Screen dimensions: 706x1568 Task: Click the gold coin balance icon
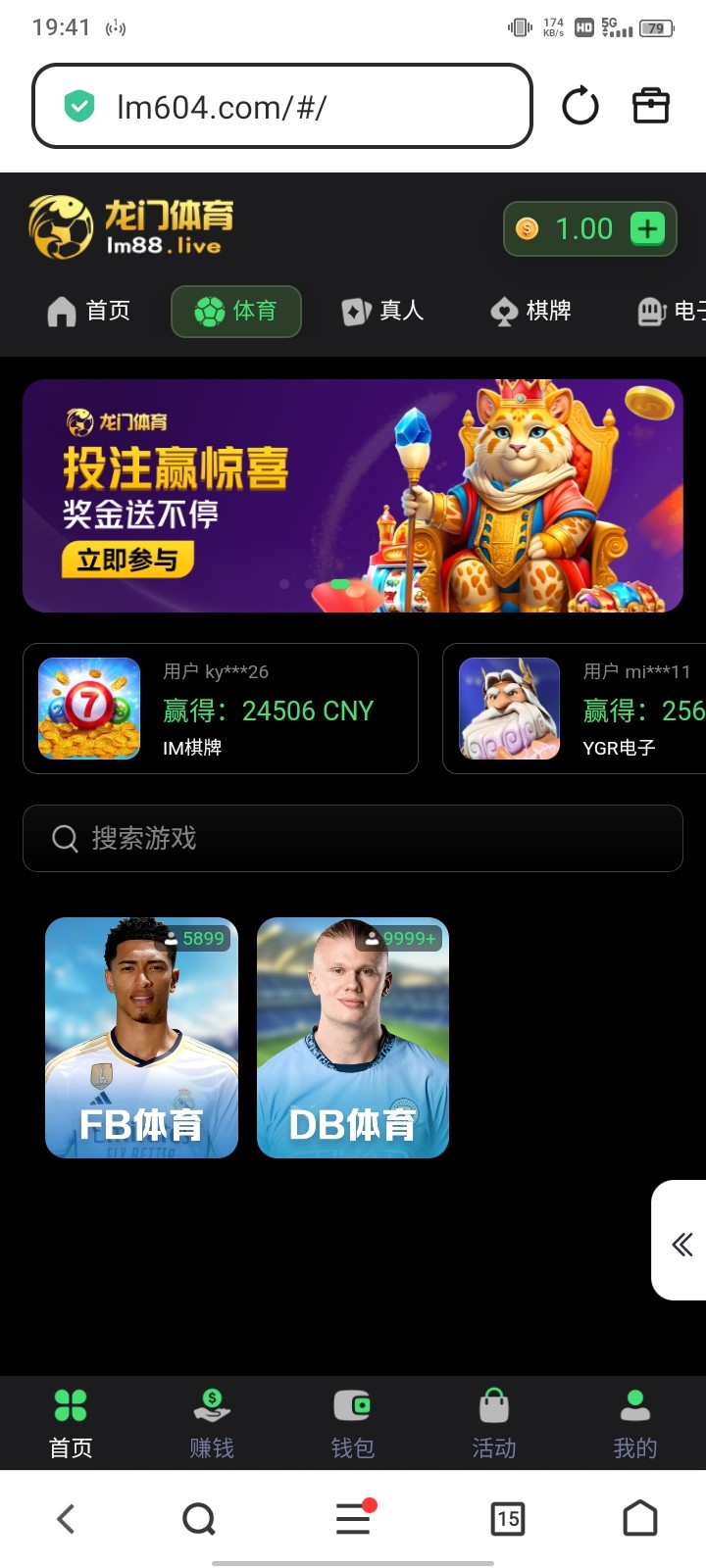click(528, 228)
